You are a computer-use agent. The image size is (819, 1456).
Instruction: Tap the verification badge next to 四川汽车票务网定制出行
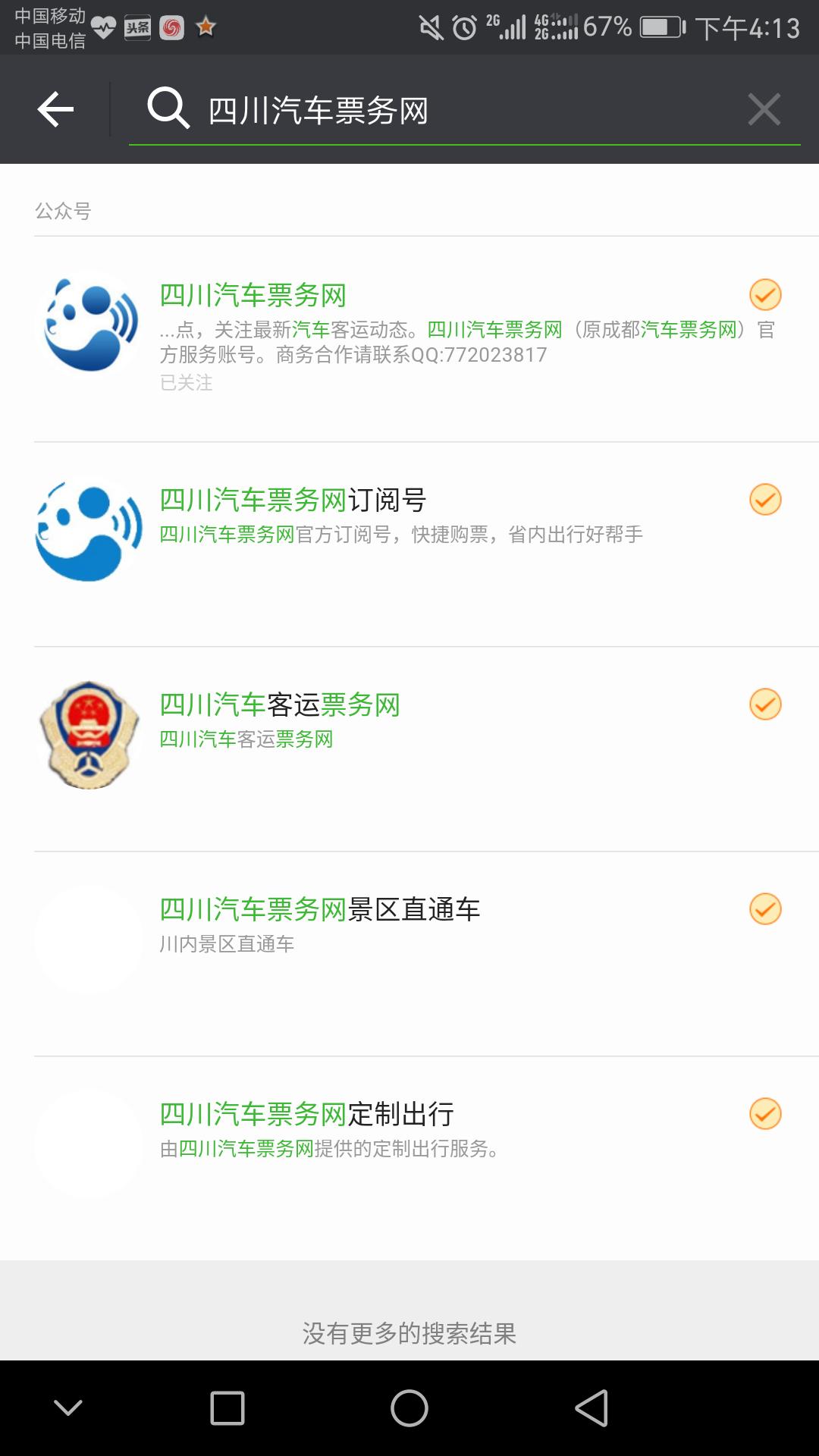click(x=766, y=1113)
